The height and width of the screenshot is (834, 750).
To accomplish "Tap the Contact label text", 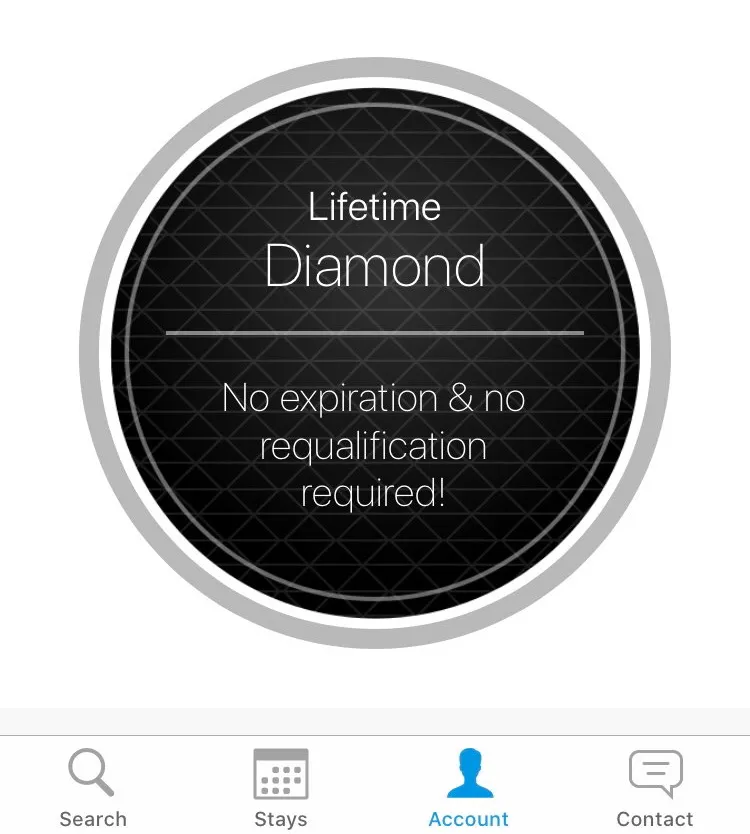I will [x=655, y=818].
